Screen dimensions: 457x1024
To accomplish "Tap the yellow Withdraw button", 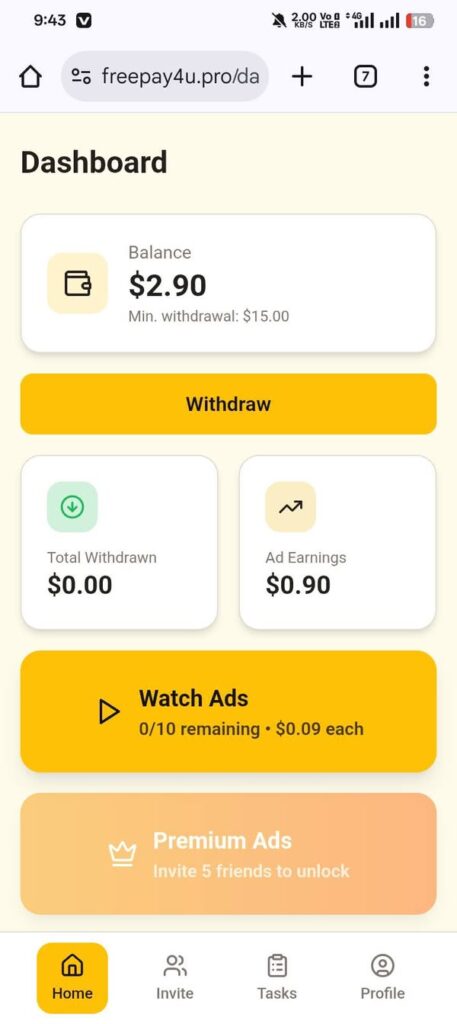I will 228,404.
